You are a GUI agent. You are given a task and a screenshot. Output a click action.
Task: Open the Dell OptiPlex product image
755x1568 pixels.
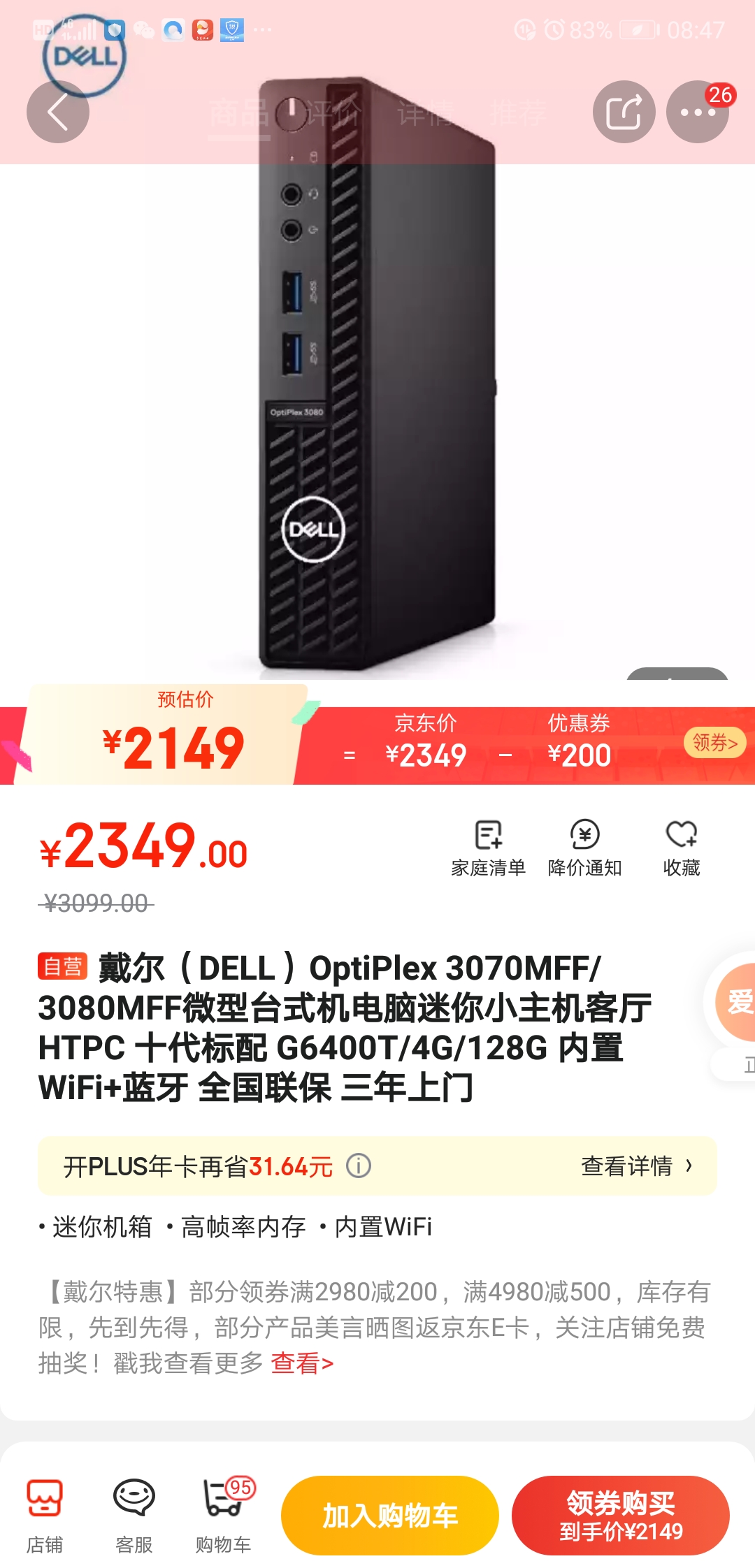pyautogui.click(x=377, y=377)
